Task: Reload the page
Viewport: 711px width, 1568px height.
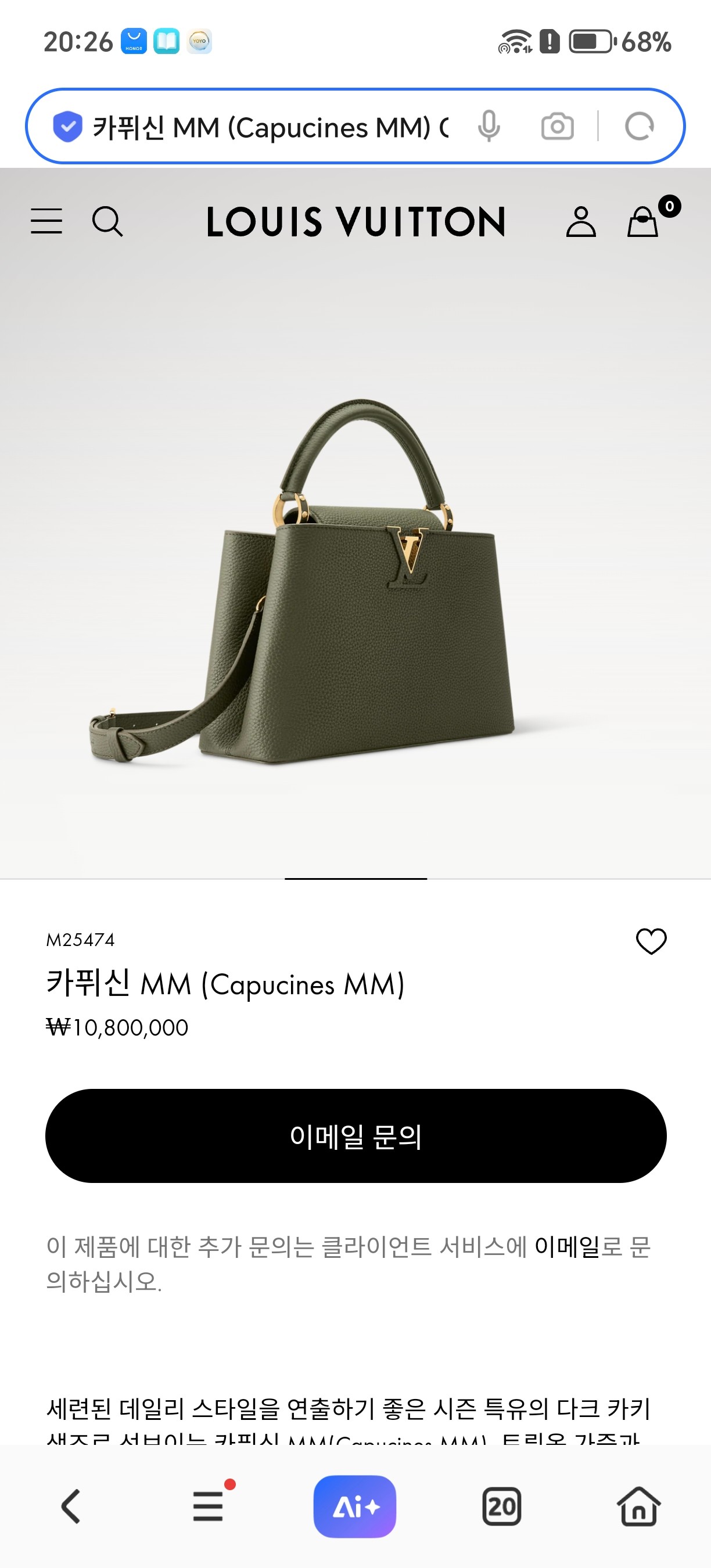Action: 639,127
